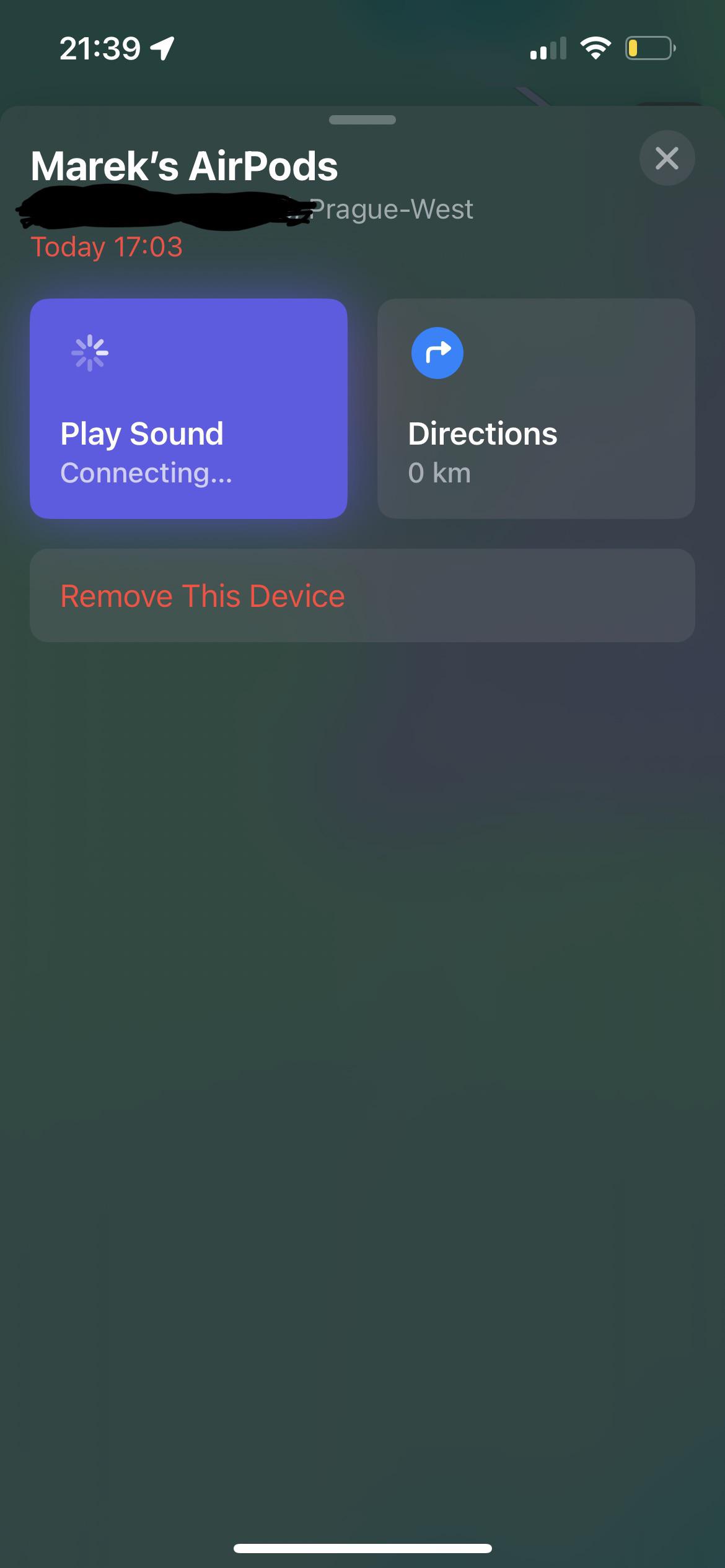Screen dimensions: 725x1568
Task: Tap the sheet grabber handle
Action: point(362,120)
